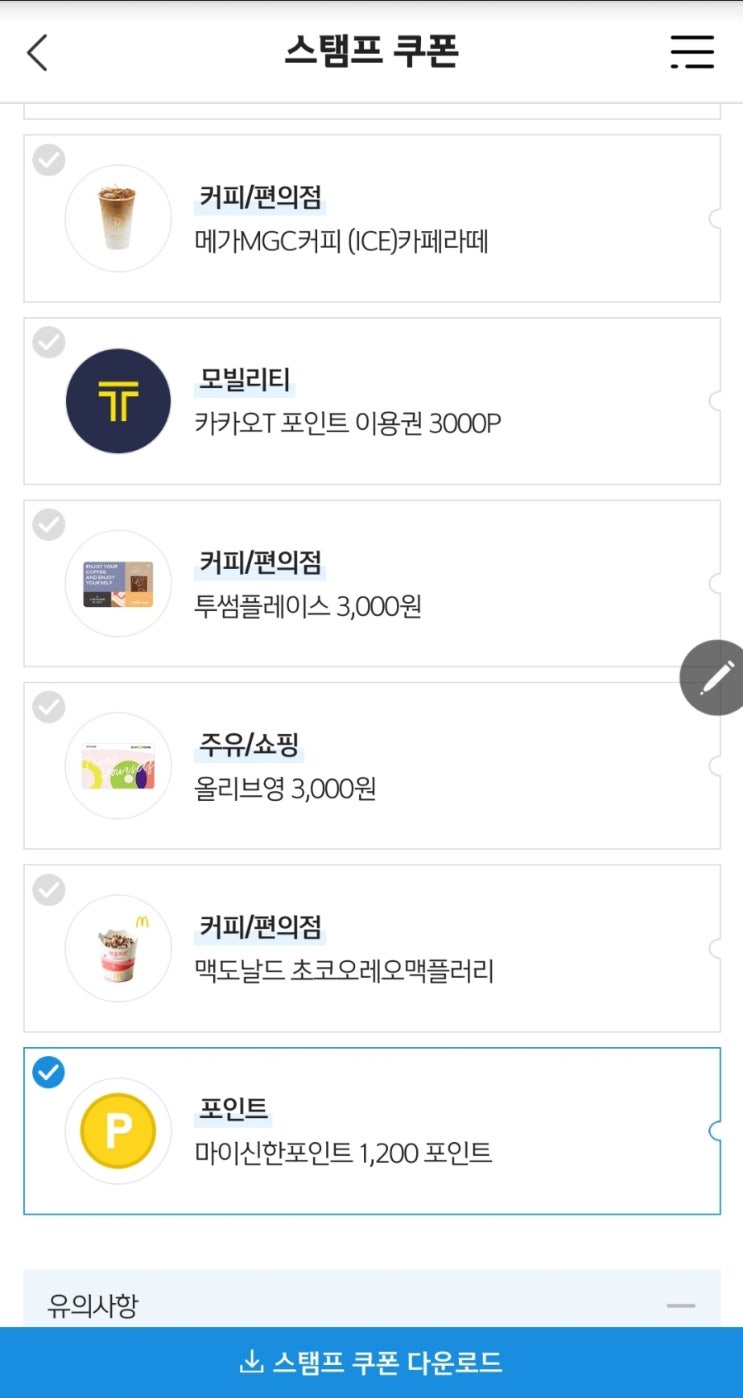Open the hamburger menu

(692, 52)
